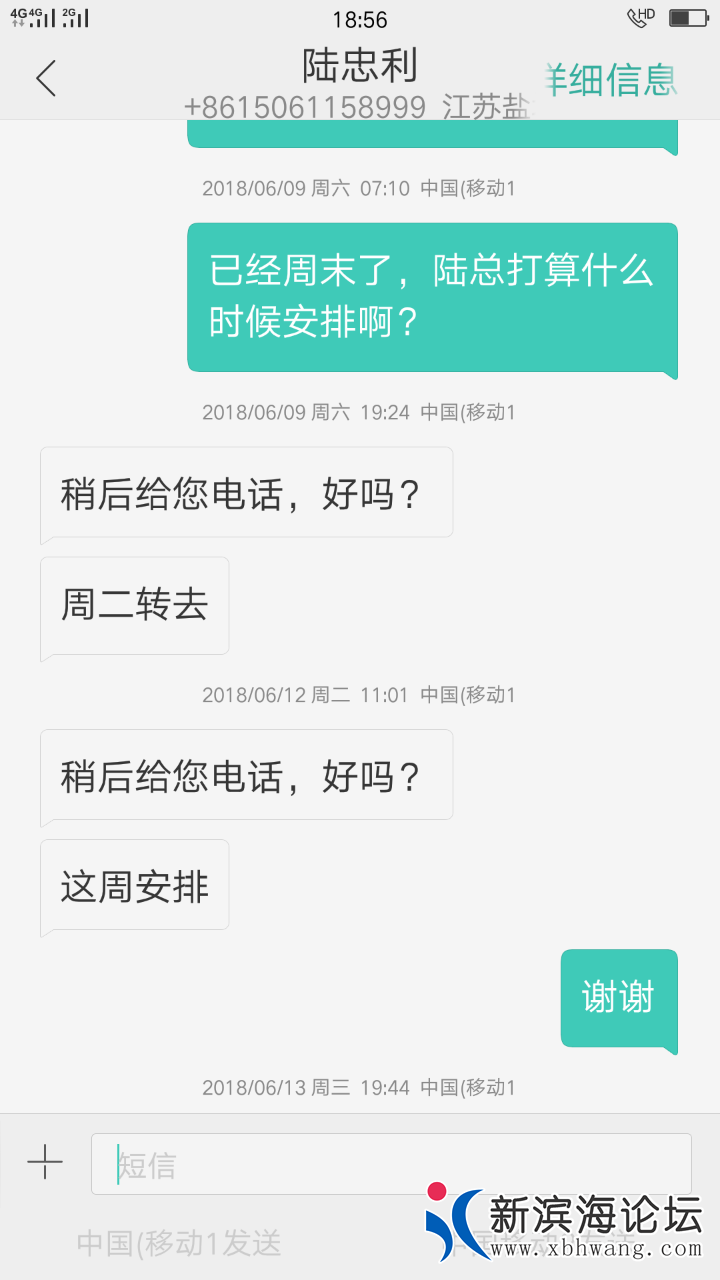Go back from the conversation with 陆忠利
This screenshot has height=1280, width=720.
click(x=46, y=78)
